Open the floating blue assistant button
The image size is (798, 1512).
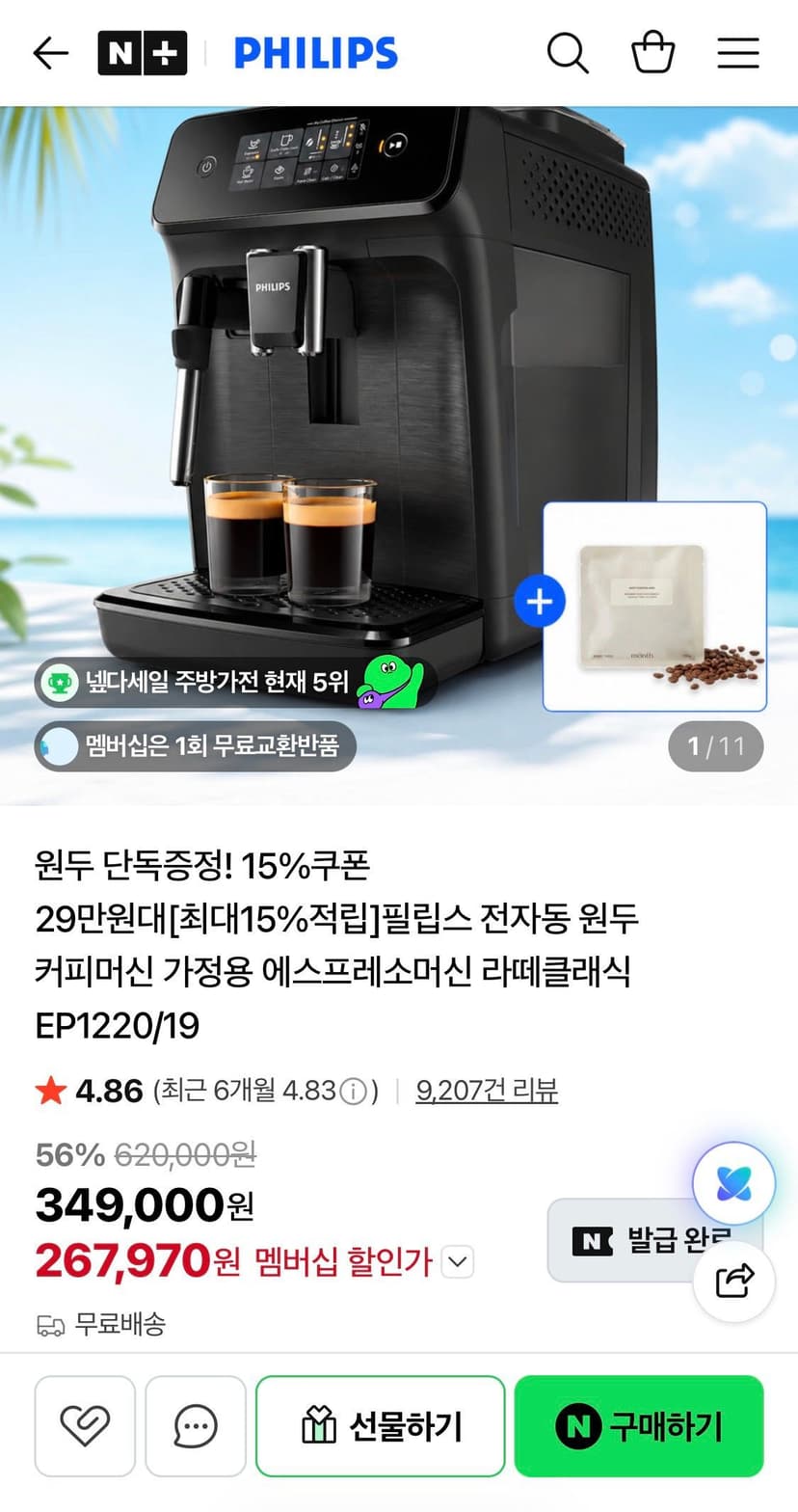coord(733,1183)
